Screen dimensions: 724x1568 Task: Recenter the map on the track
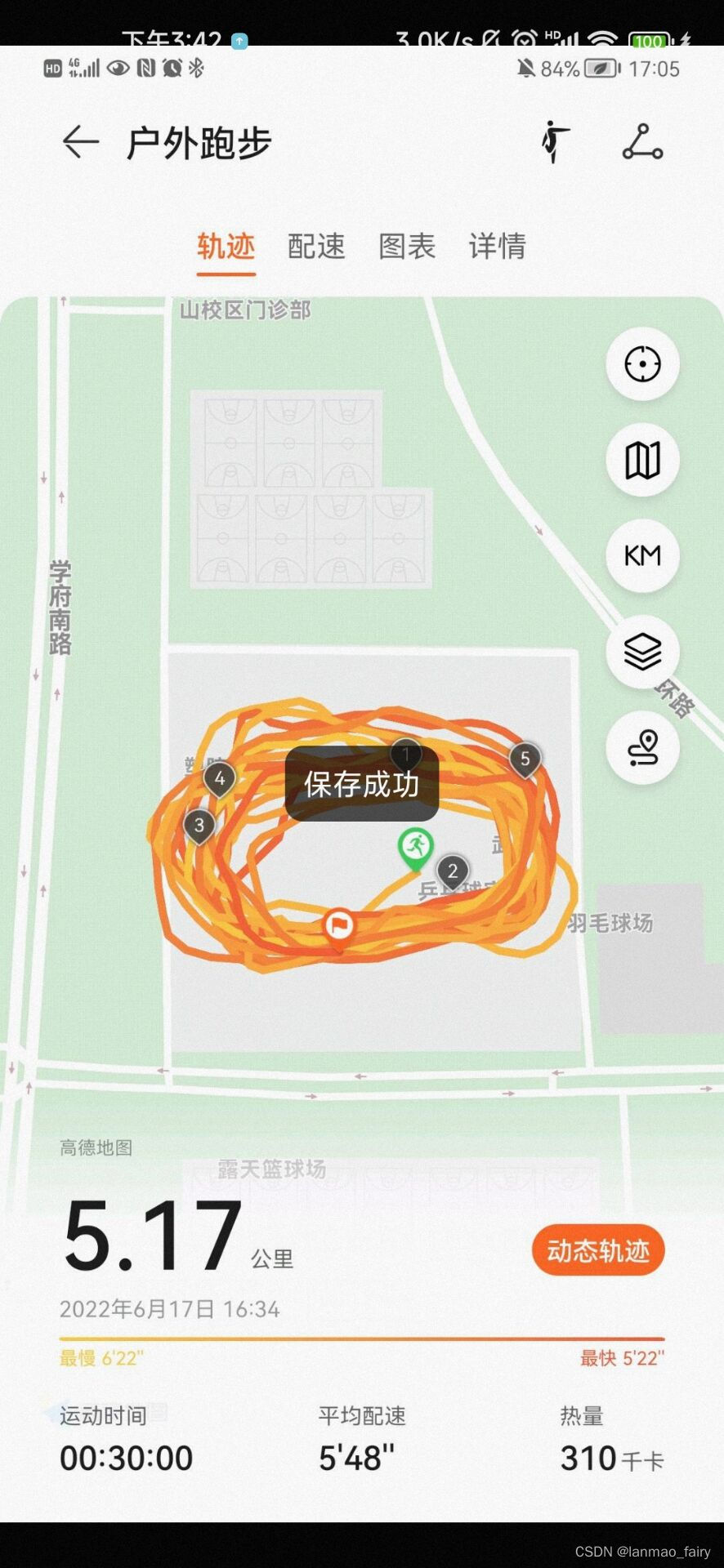pos(642,364)
